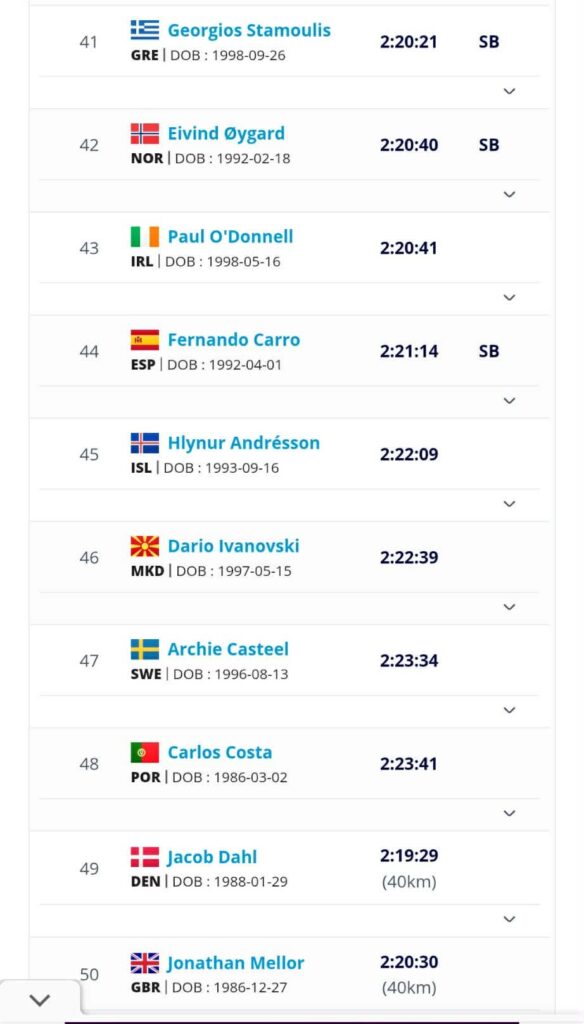The height and width of the screenshot is (1024, 584).
Task: Expand details under Eivind Øygard result
Action: pos(510,195)
